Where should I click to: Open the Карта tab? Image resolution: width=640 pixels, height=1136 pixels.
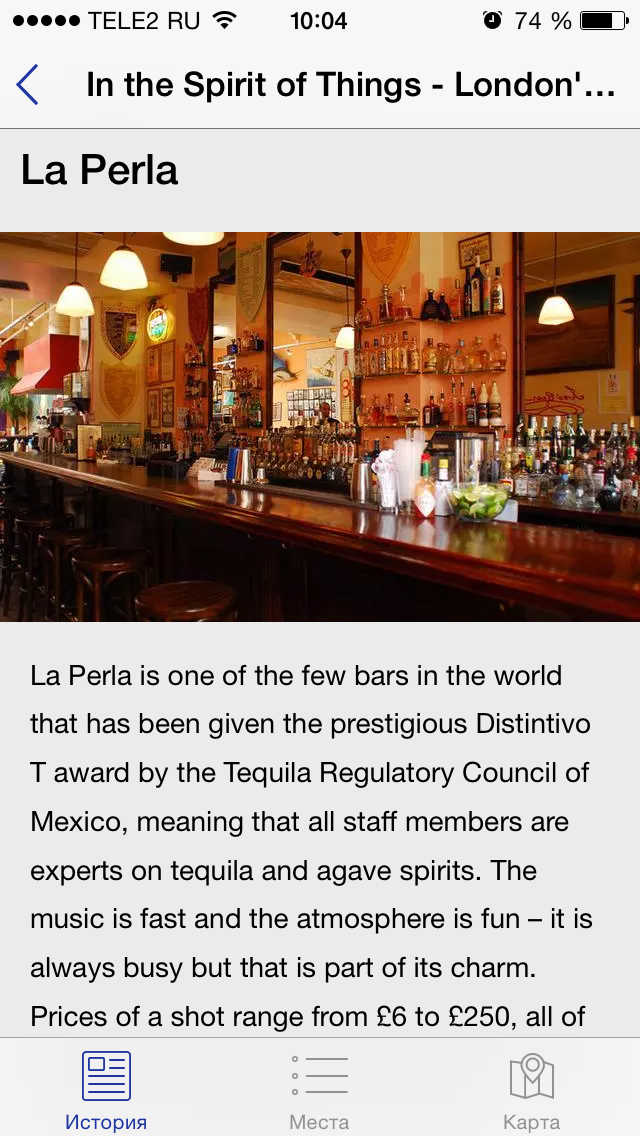coord(531,1088)
